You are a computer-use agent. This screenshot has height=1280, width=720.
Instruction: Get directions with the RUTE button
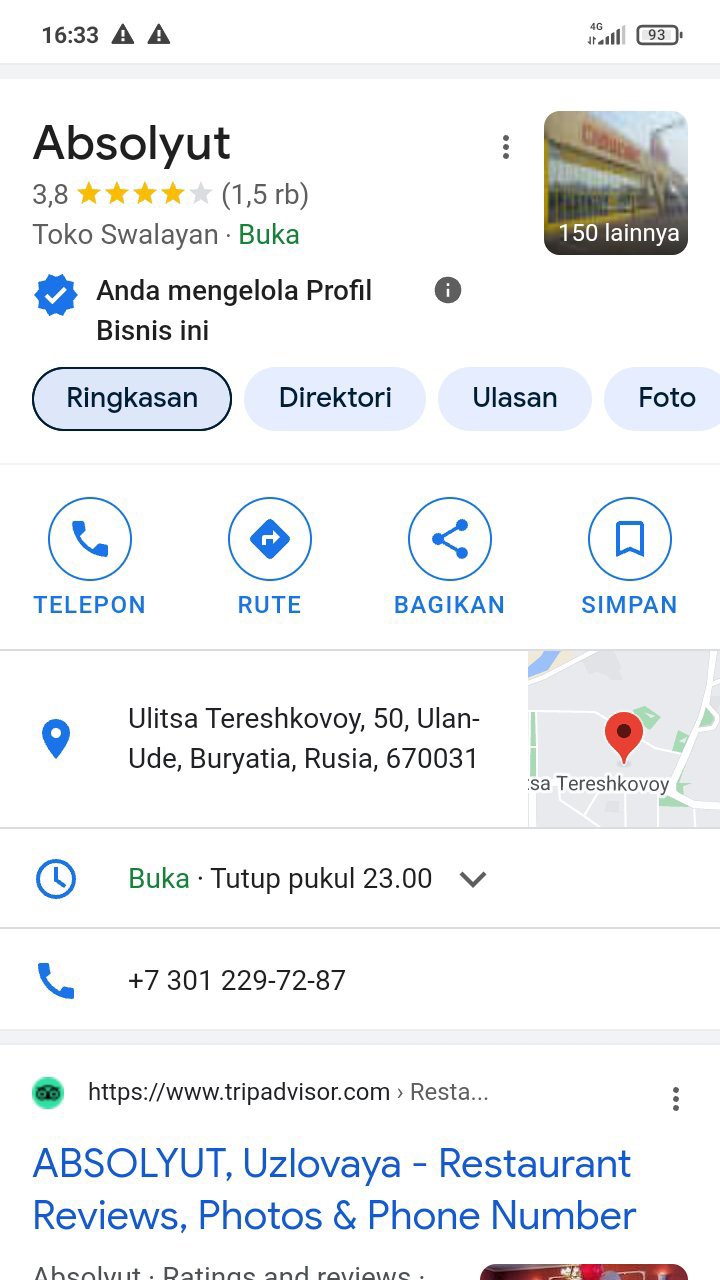click(x=270, y=557)
